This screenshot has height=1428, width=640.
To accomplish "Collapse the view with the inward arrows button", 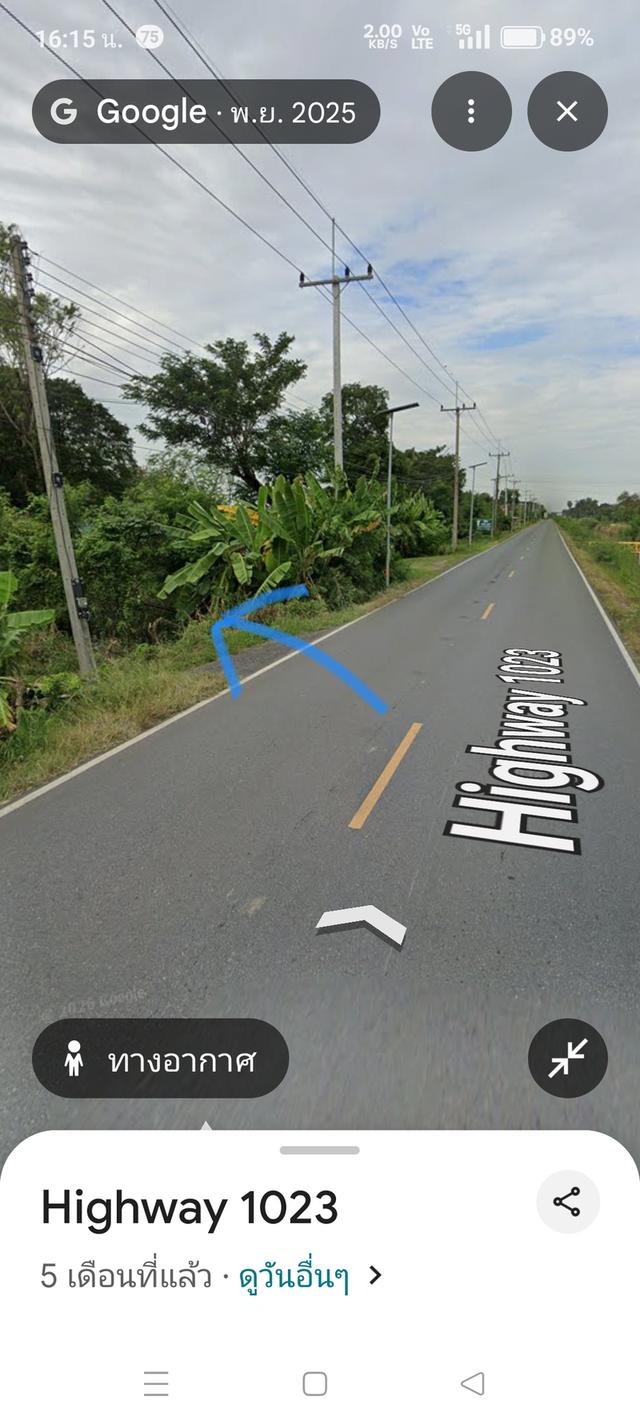I will point(567,1058).
